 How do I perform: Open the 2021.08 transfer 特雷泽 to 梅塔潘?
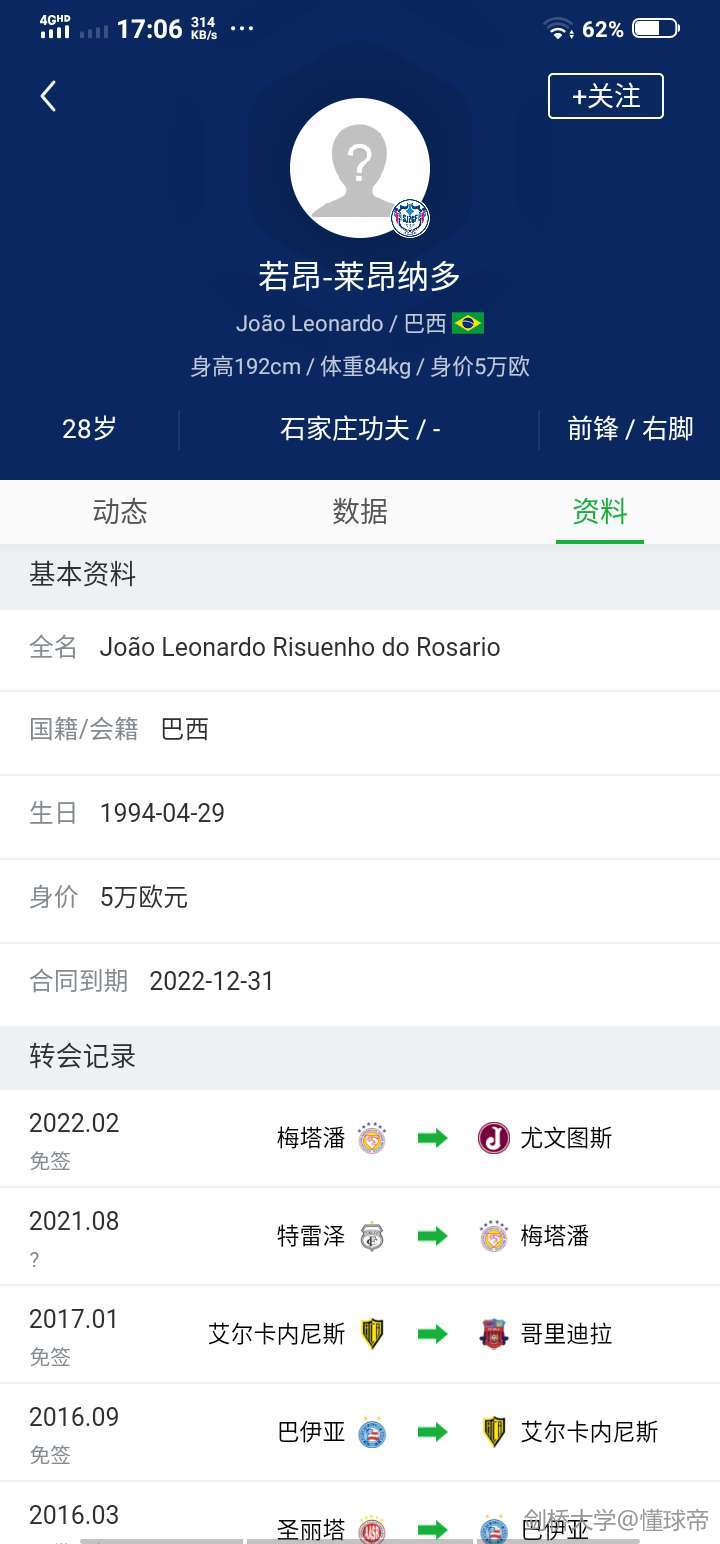pyautogui.click(x=360, y=1237)
